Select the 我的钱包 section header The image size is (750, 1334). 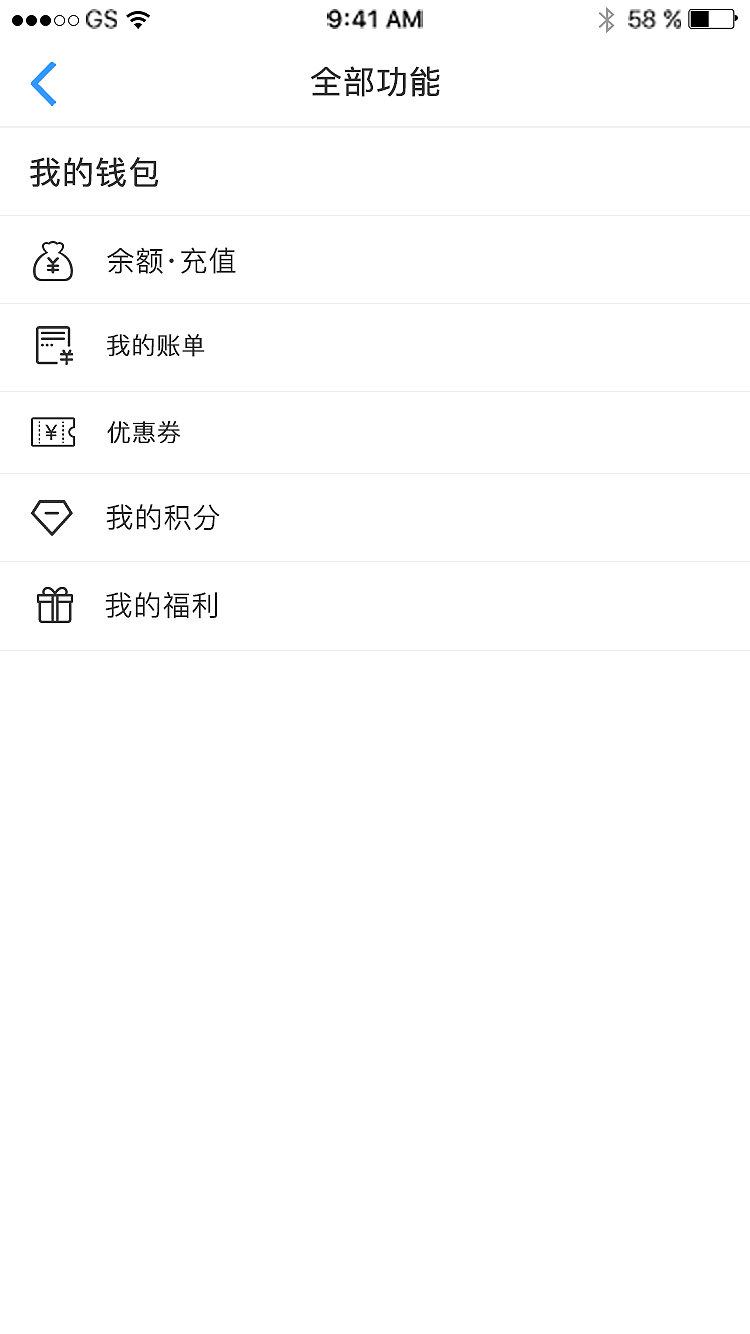[94, 171]
